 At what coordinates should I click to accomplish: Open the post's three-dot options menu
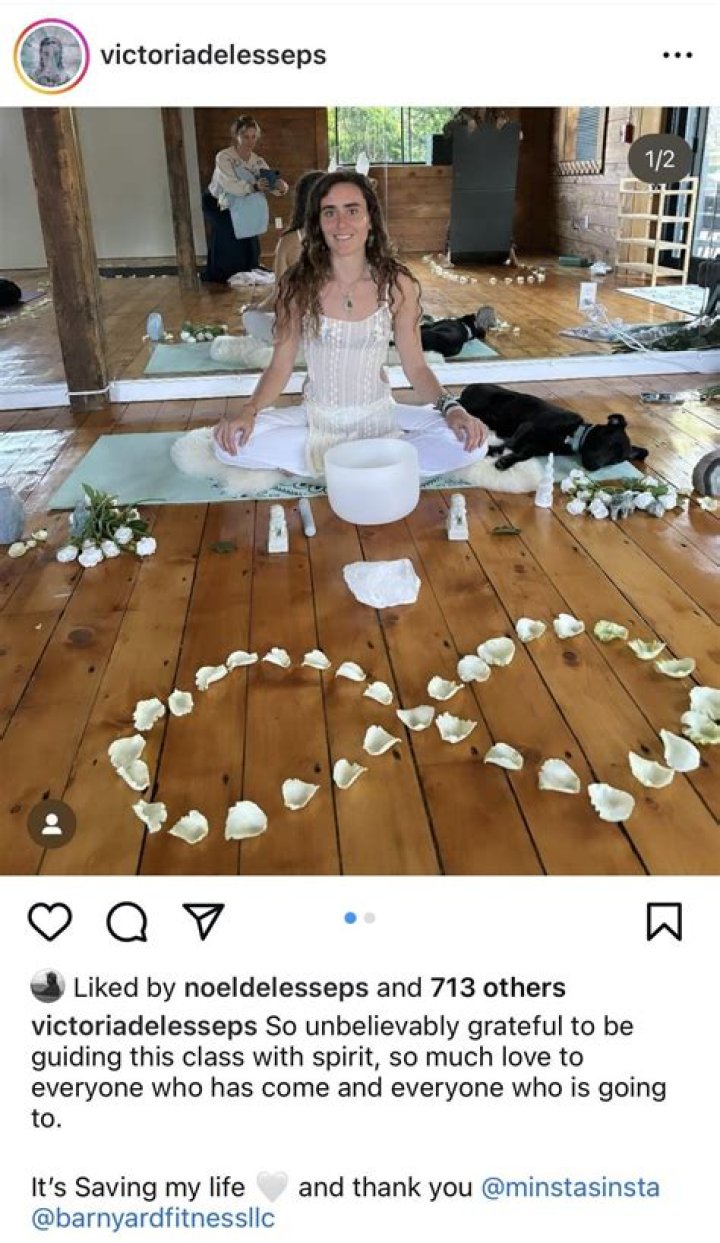pyautogui.click(x=677, y=55)
